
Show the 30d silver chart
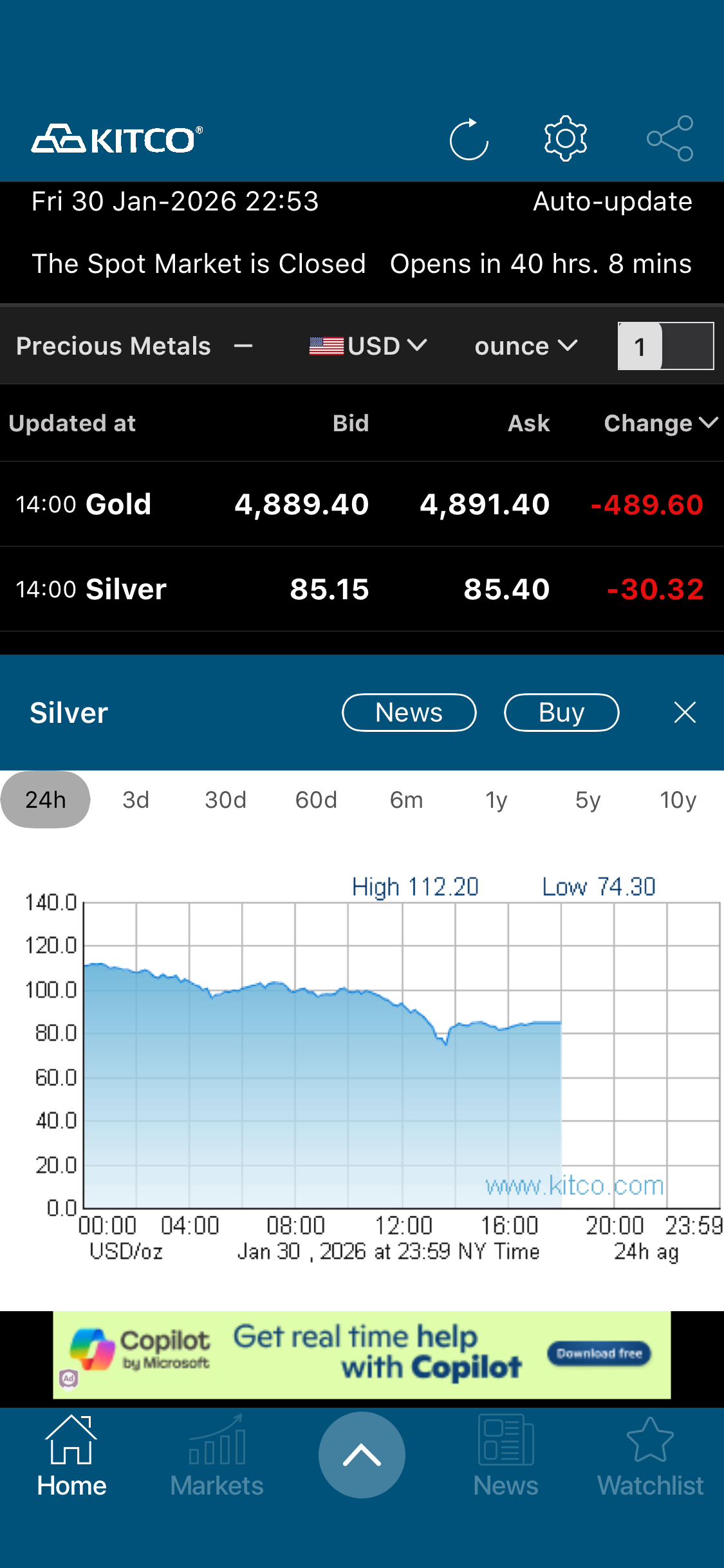pyautogui.click(x=225, y=799)
